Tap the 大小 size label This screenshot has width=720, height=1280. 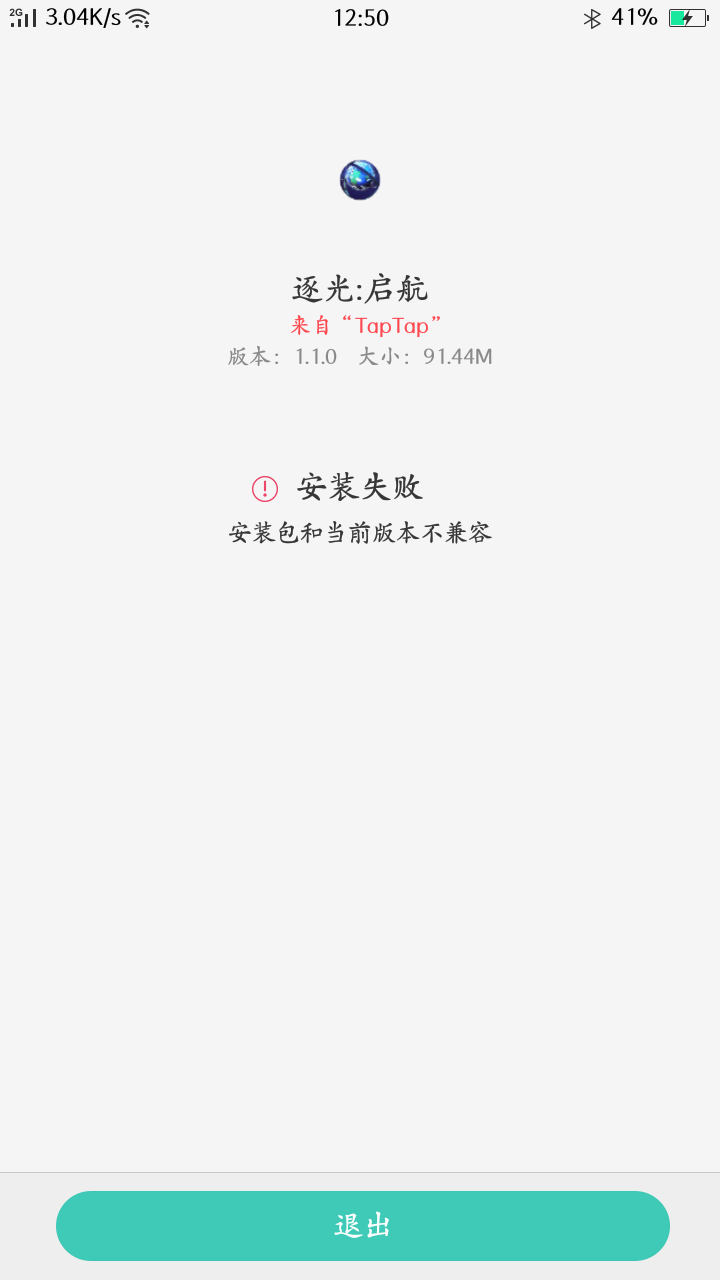(x=381, y=356)
